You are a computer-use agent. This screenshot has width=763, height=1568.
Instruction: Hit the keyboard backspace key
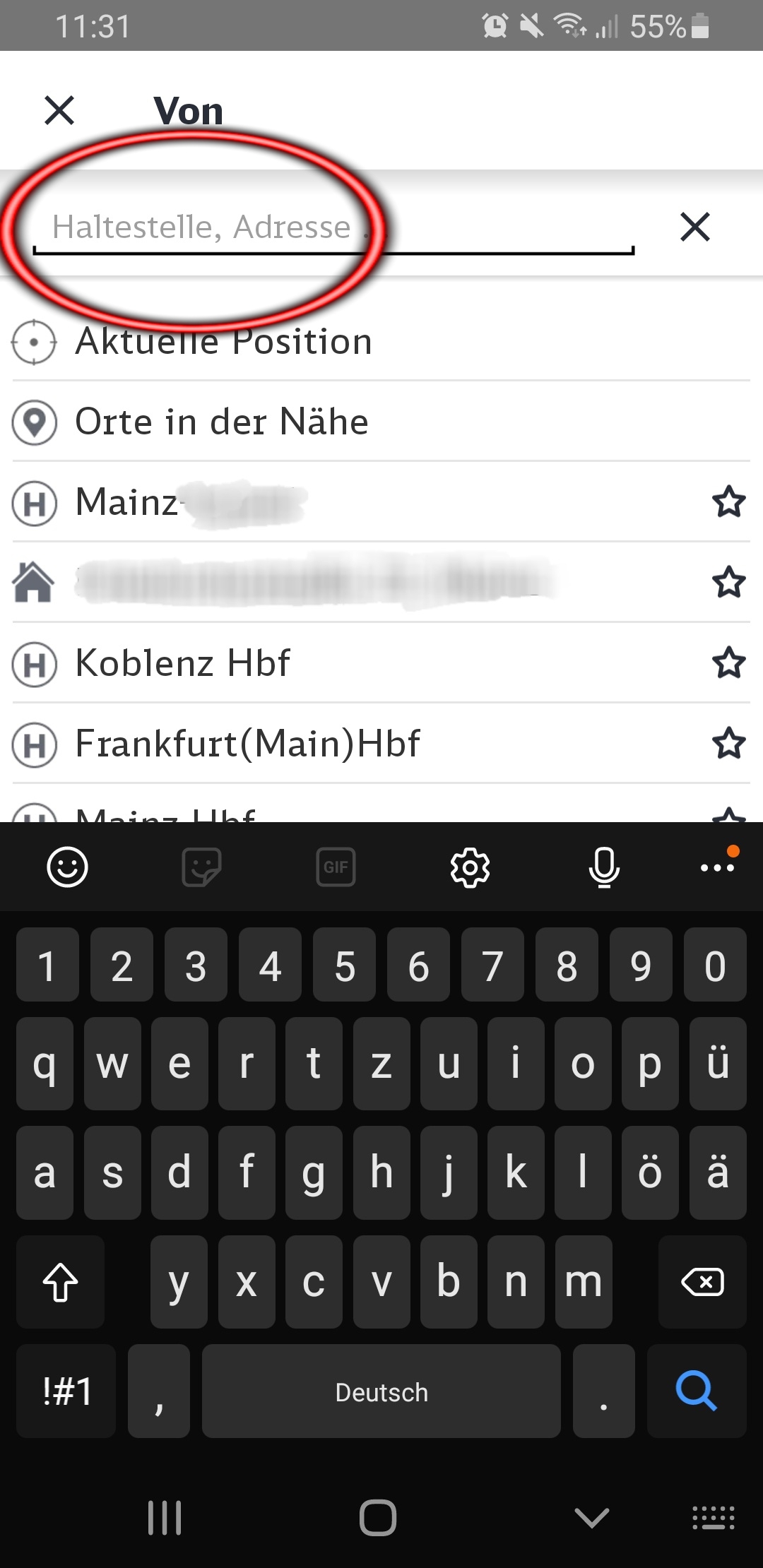[702, 1282]
